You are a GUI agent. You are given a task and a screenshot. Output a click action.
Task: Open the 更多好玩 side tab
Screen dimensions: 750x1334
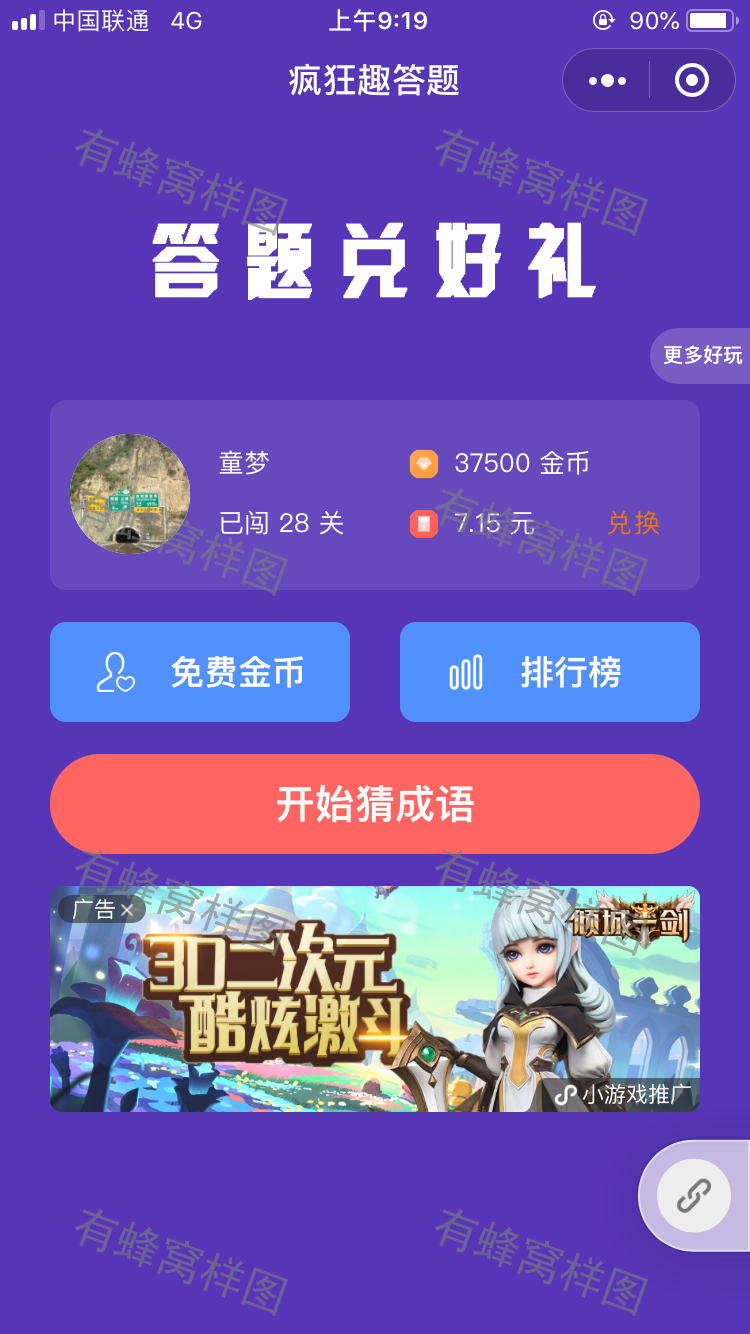tap(702, 355)
